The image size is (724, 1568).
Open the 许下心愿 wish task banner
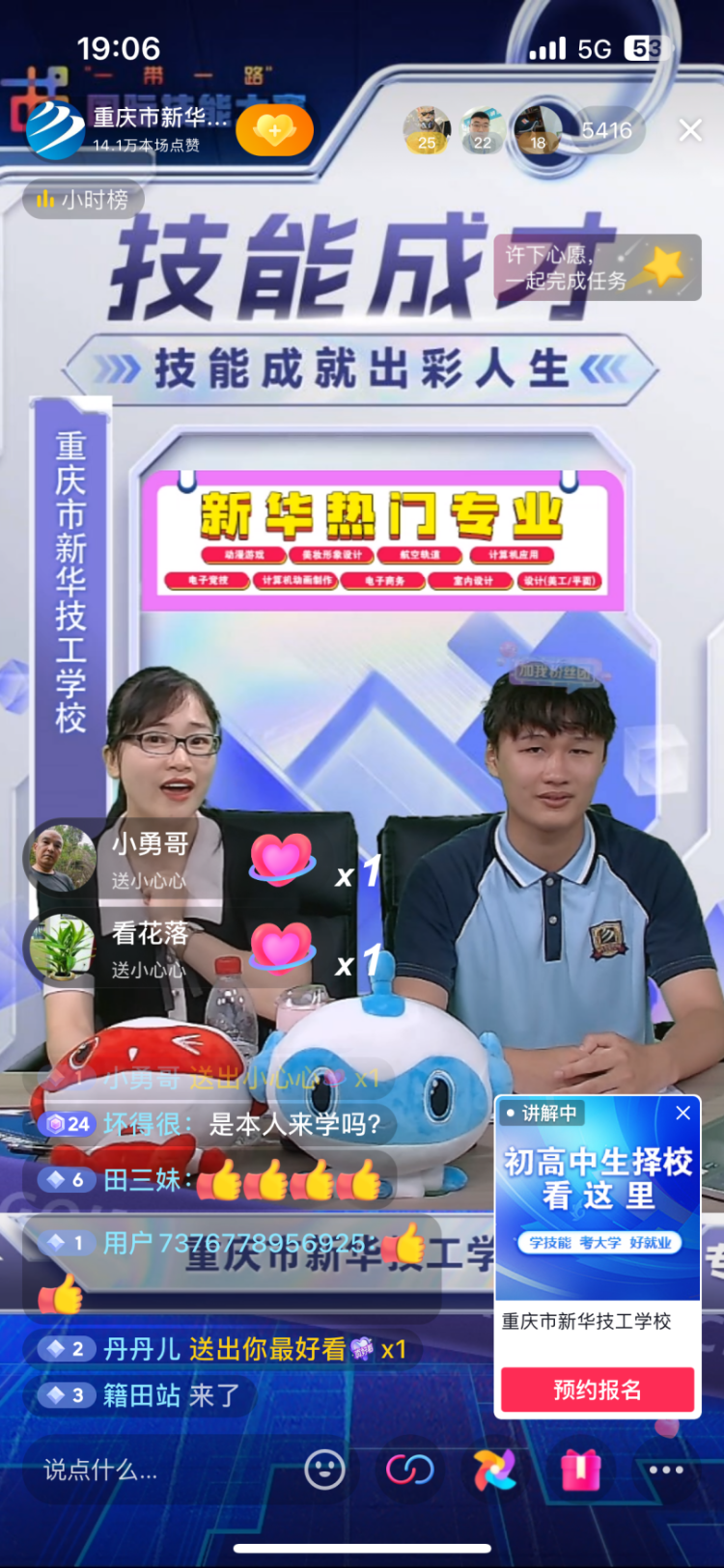597,268
